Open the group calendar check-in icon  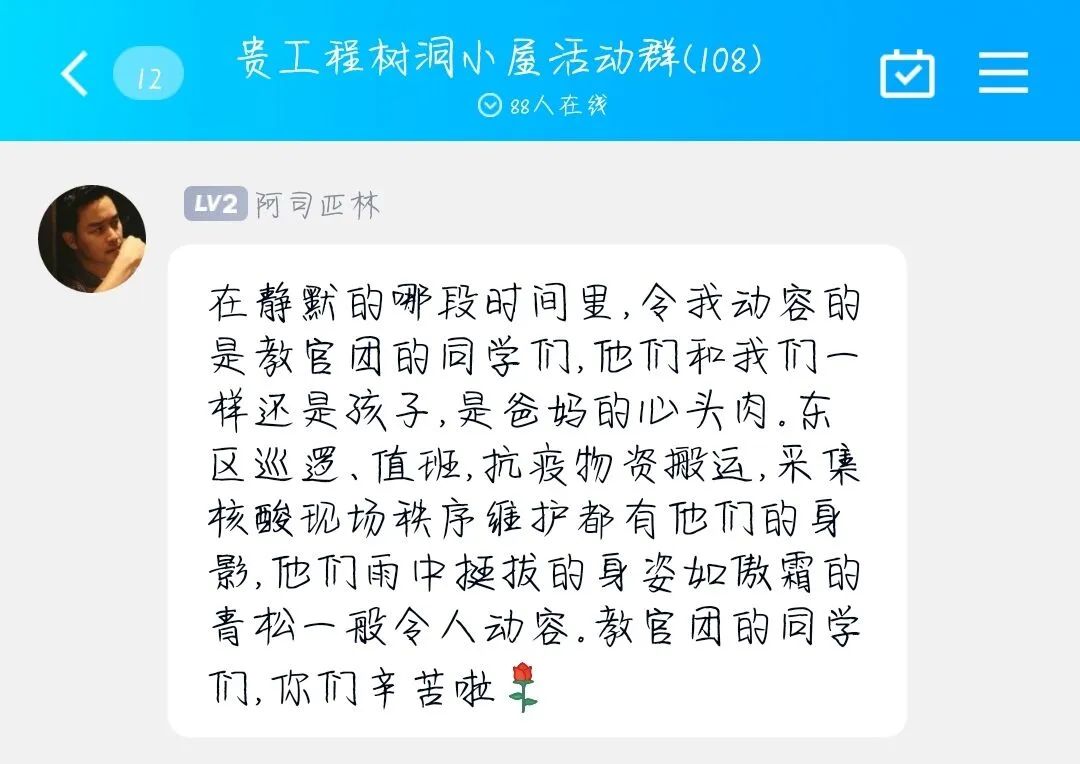point(907,73)
